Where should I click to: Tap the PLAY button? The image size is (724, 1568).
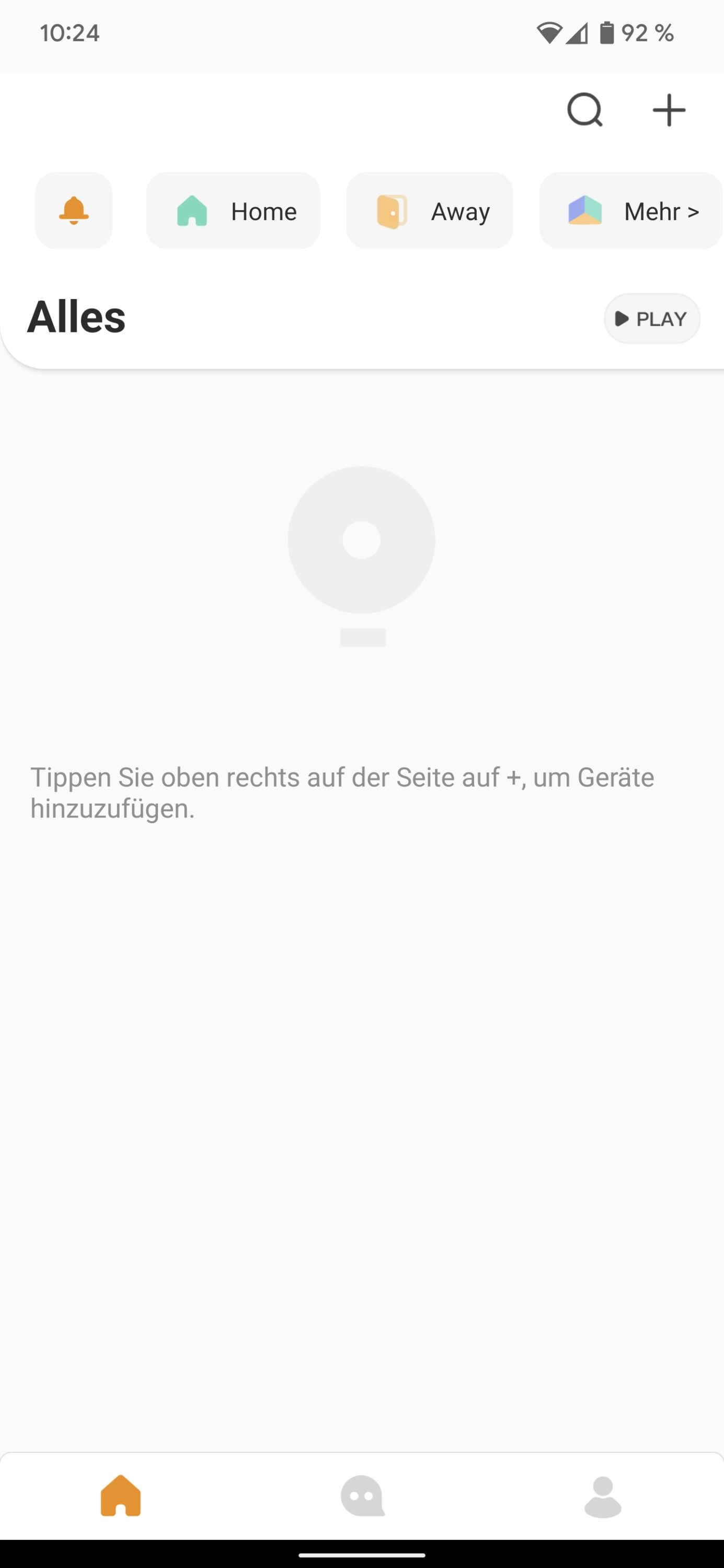[x=651, y=319]
